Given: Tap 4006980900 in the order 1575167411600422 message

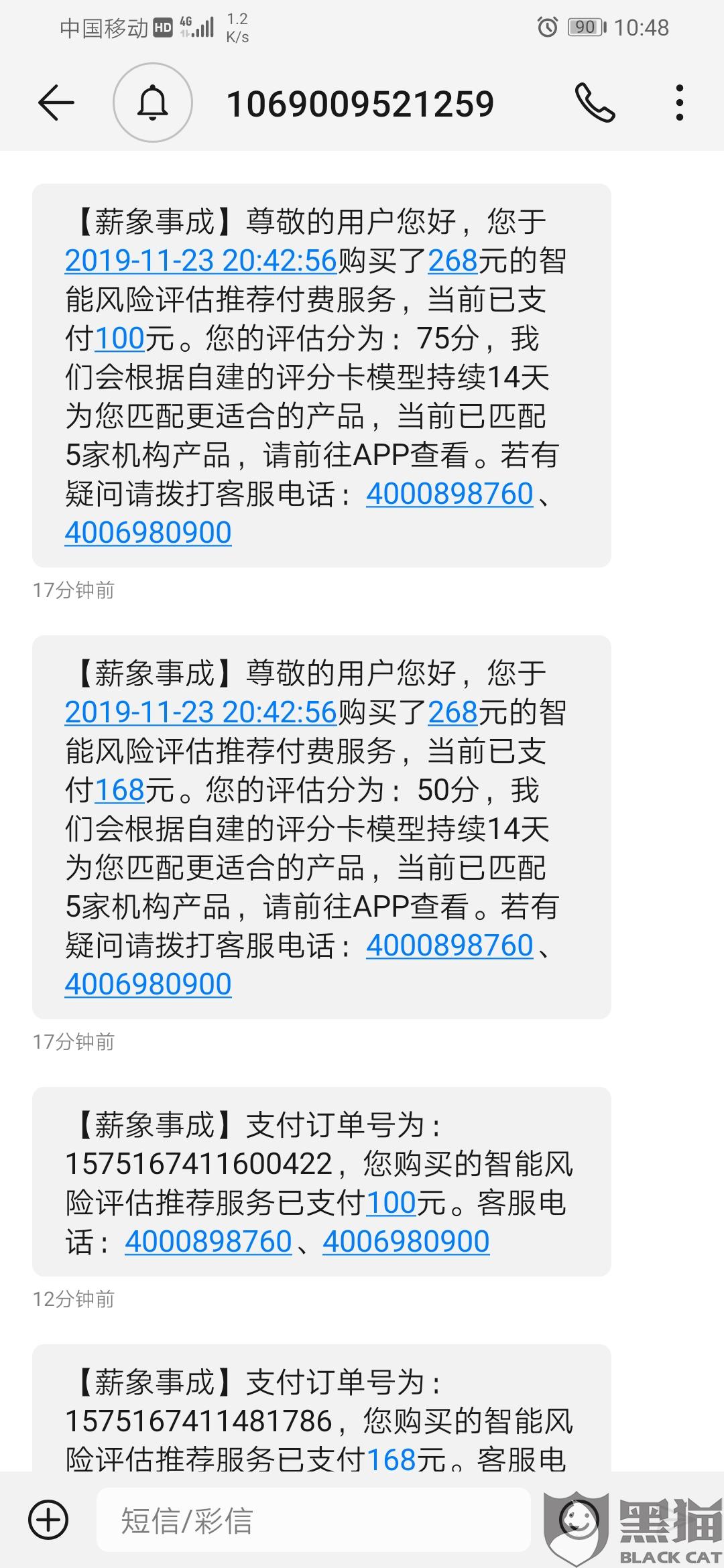Looking at the screenshot, I should [x=406, y=1242].
